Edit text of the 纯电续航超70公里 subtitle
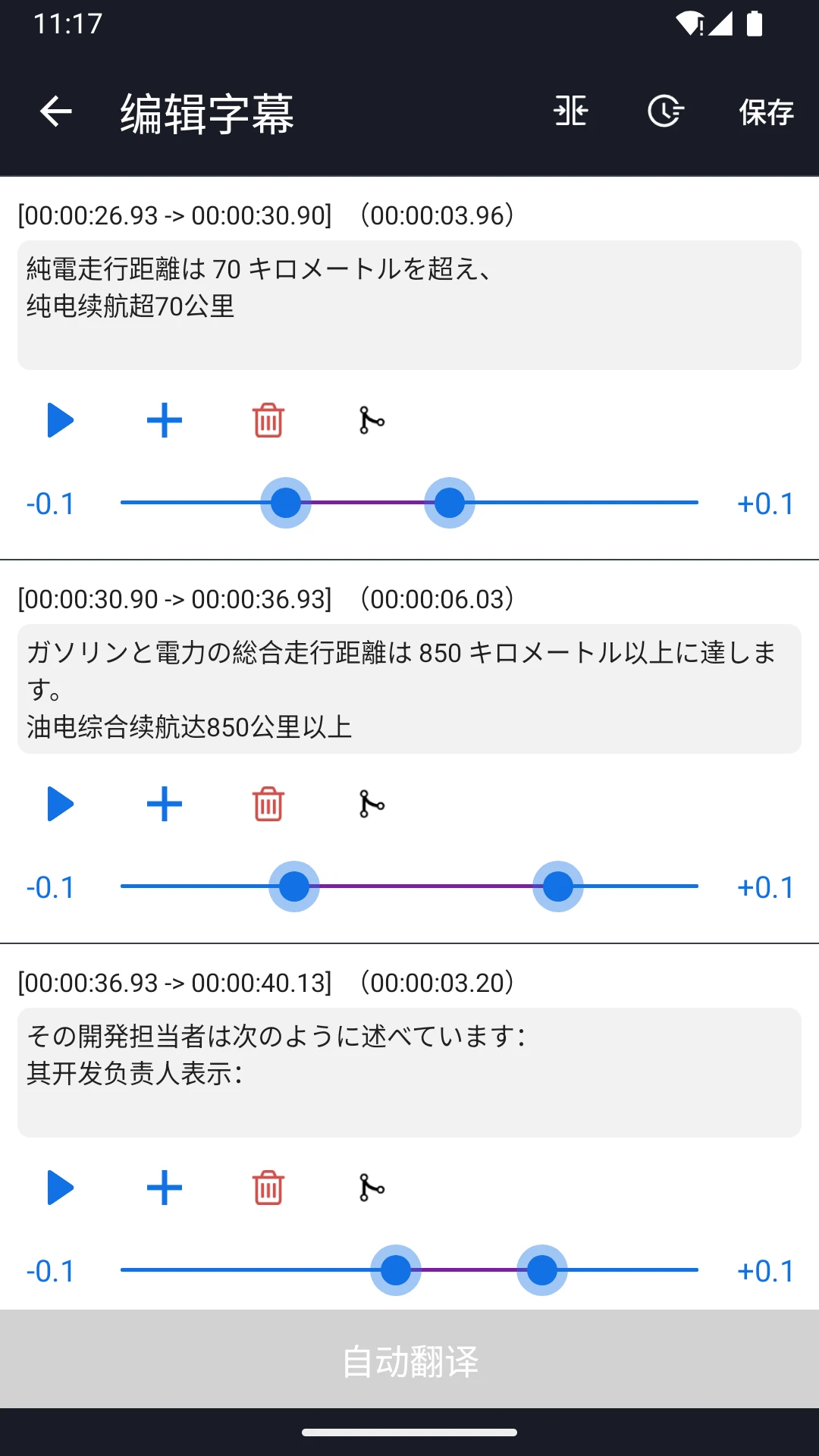The width and height of the screenshot is (819, 1456). pos(409,305)
